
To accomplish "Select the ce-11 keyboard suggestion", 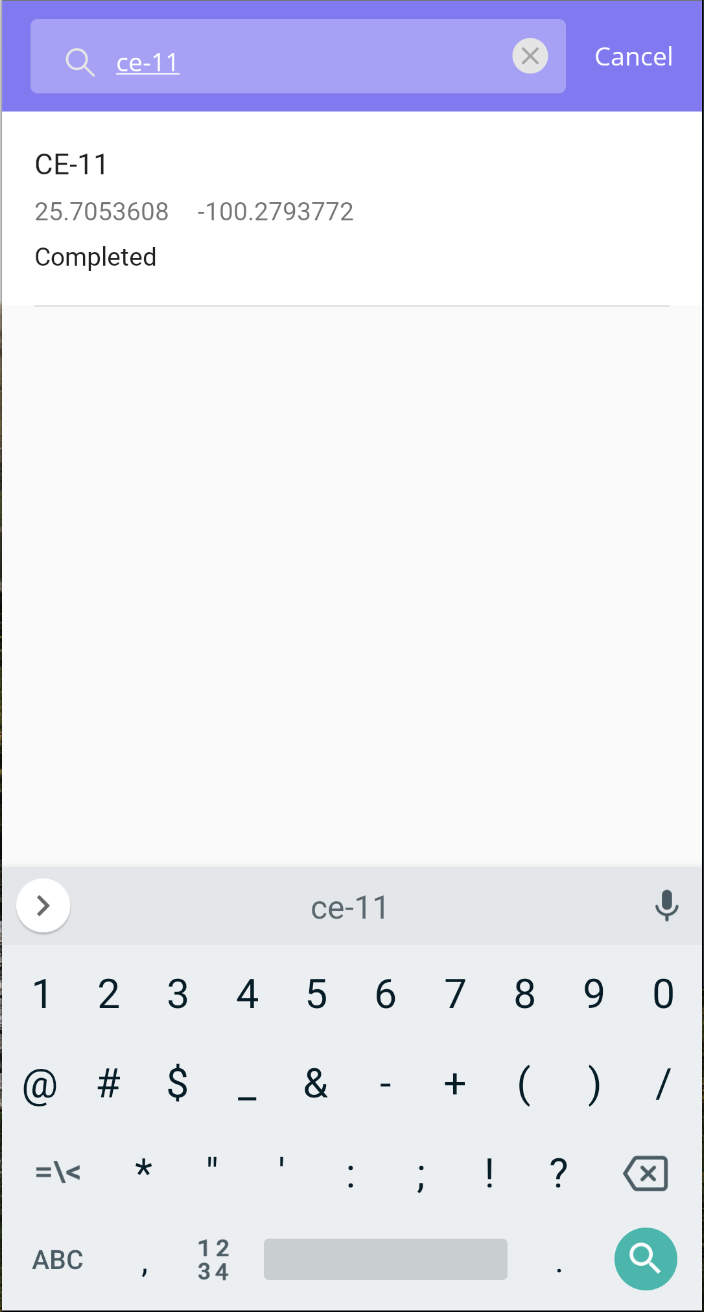I will (x=349, y=907).
